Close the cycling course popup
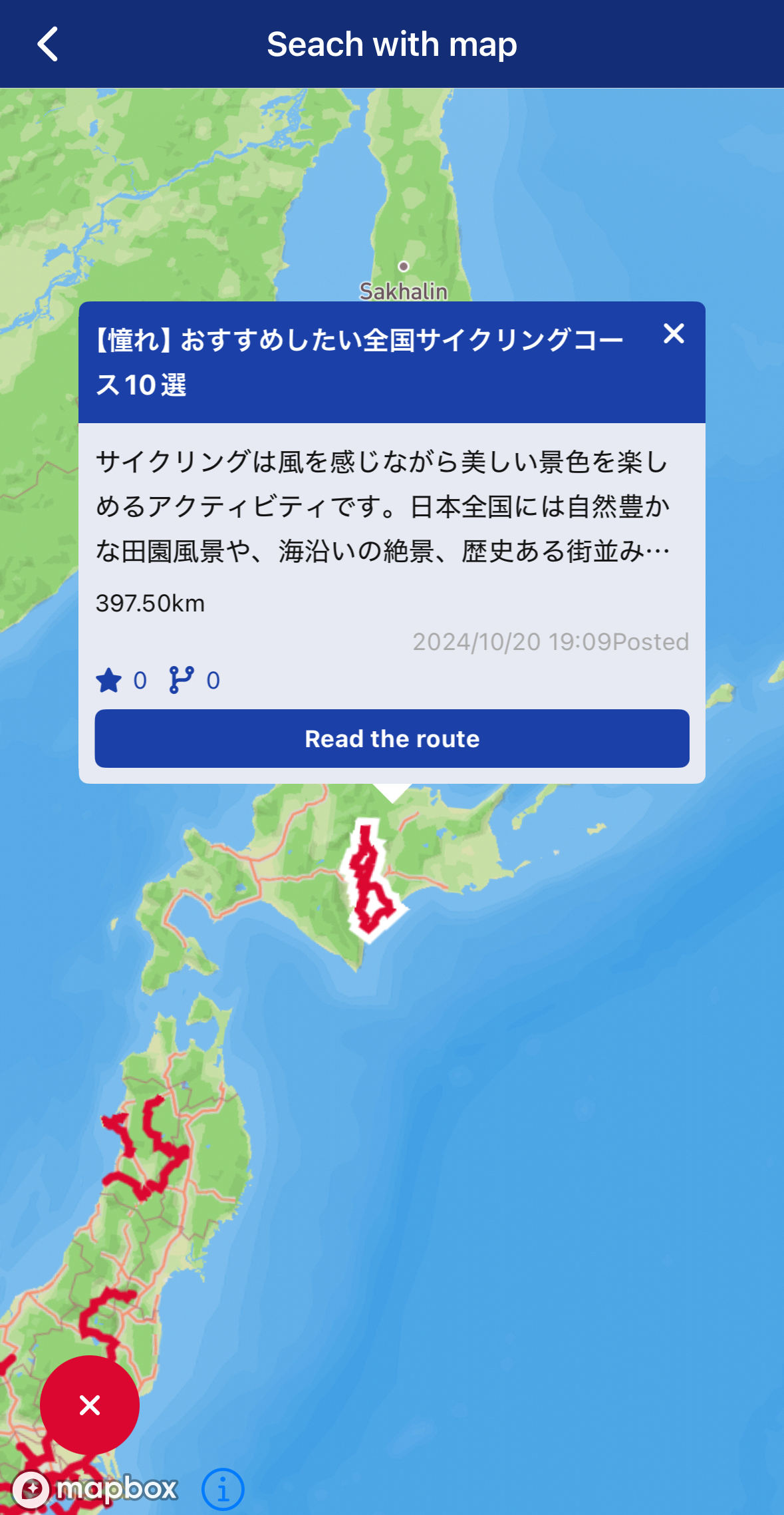Viewport: 784px width, 1515px height. tap(674, 333)
